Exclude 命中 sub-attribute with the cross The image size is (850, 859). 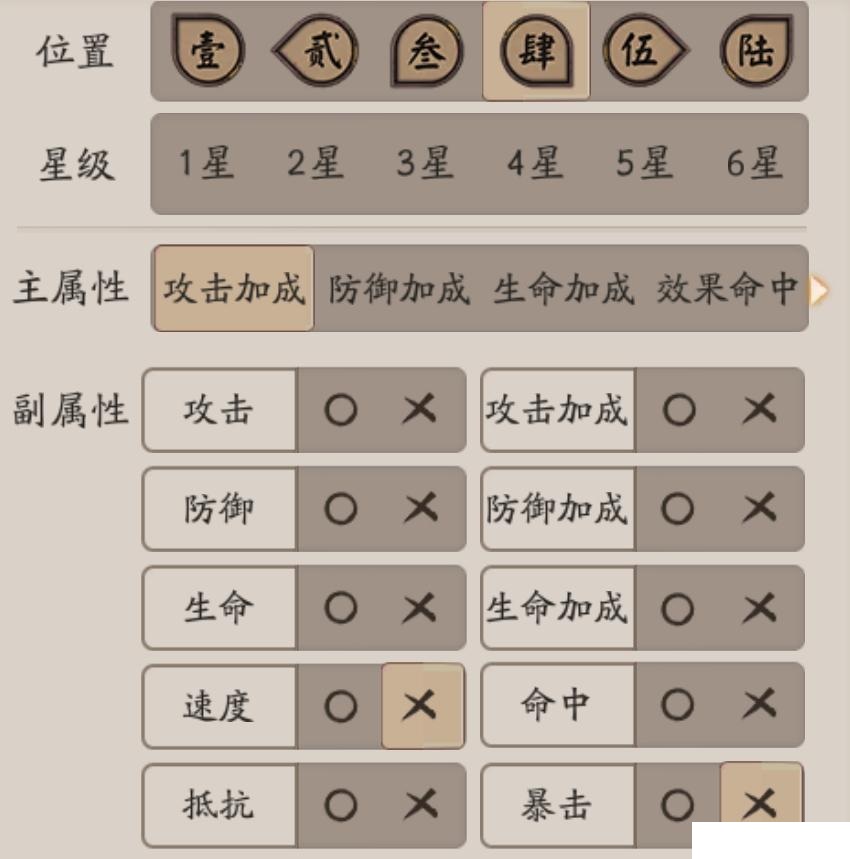point(760,706)
